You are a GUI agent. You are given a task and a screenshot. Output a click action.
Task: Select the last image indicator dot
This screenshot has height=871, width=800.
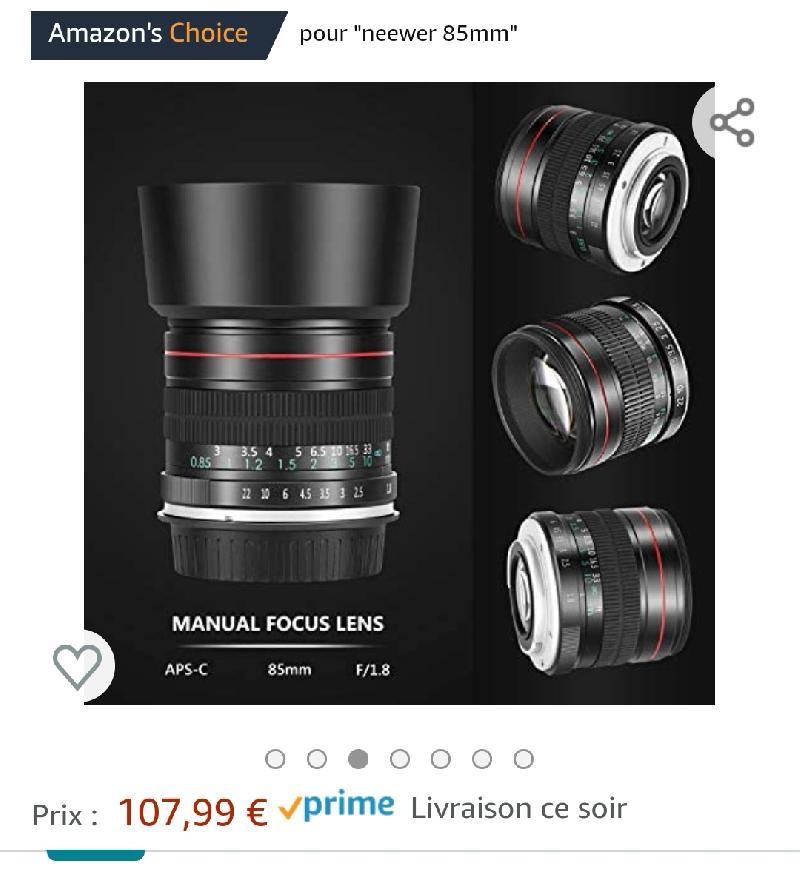click(523, 759)
